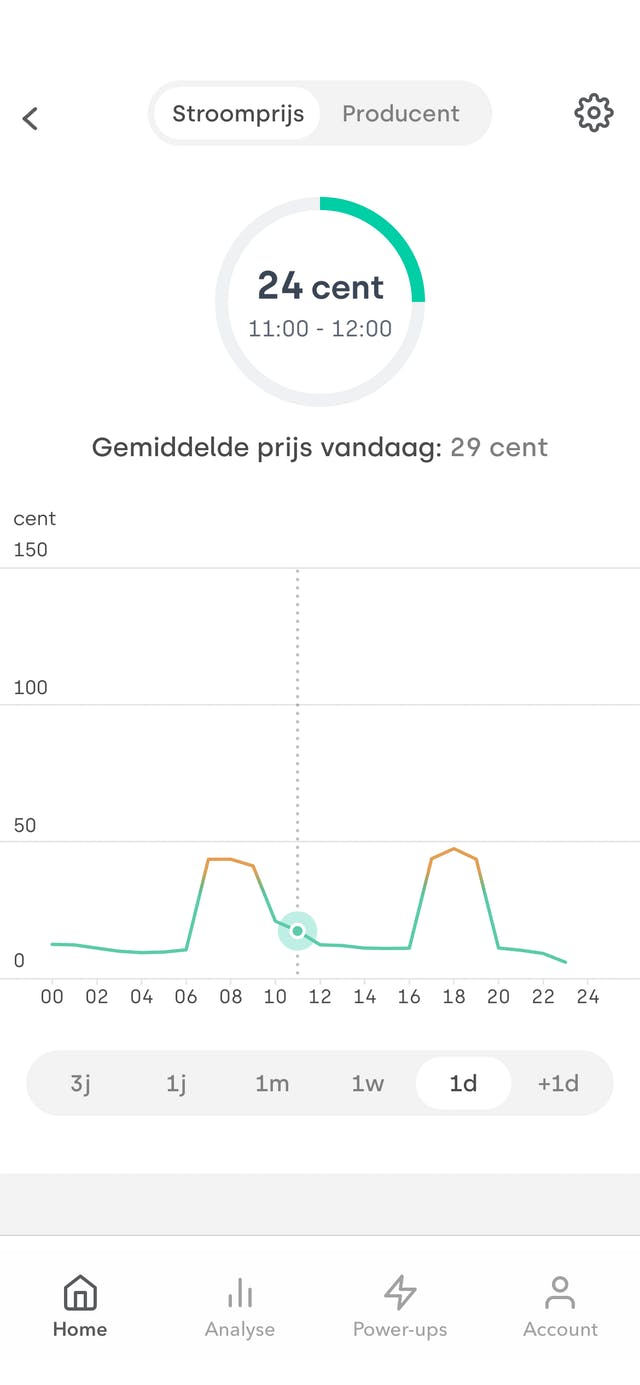Open the Power-ups tab
This screenshot has width=640, height=1385.
(400, 1306)
